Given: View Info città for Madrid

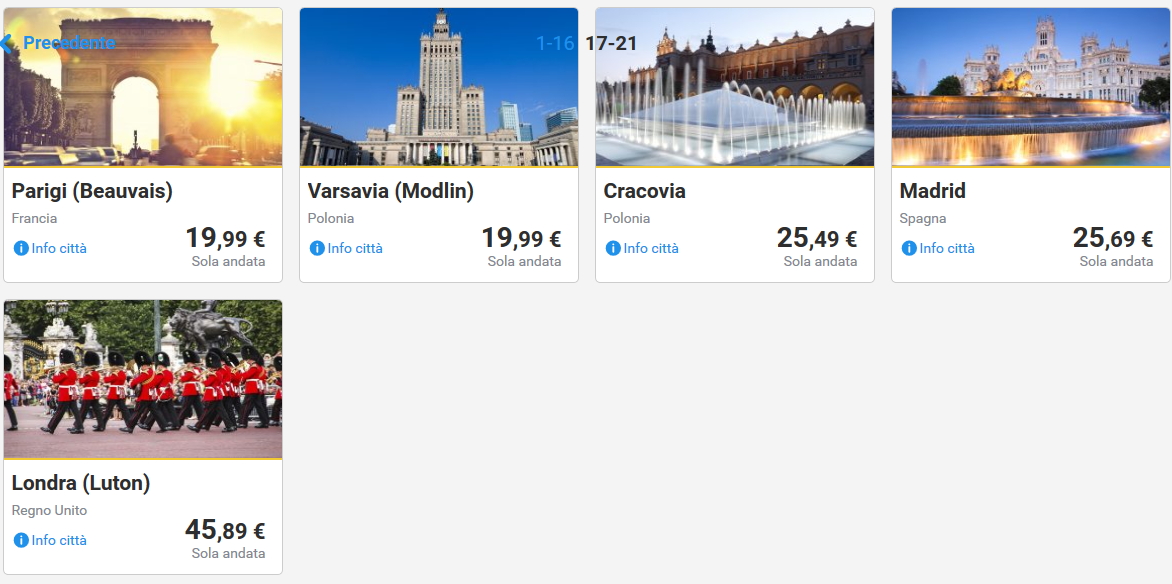Looking at the screenshot, I should pos(939,248).
